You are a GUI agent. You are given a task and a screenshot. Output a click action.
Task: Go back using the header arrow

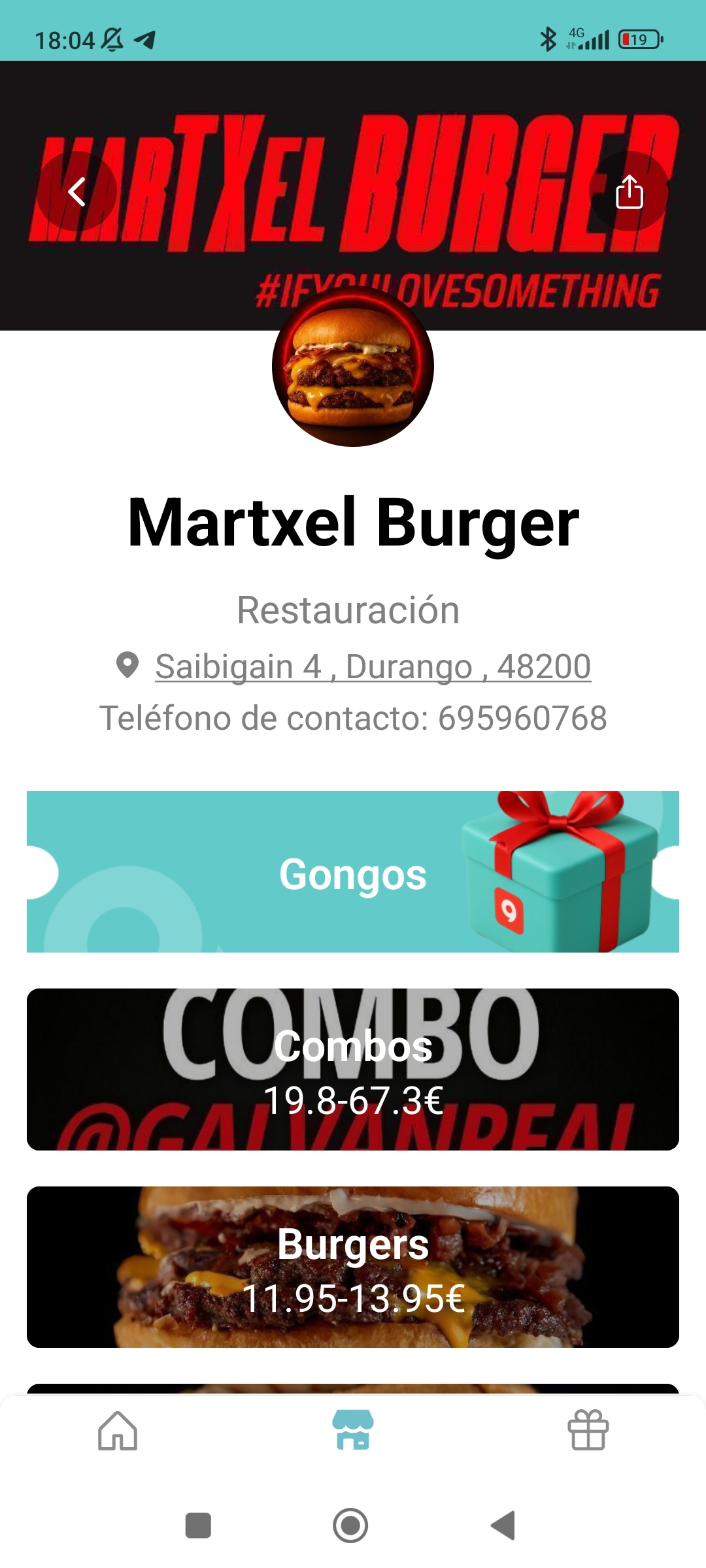76,191
